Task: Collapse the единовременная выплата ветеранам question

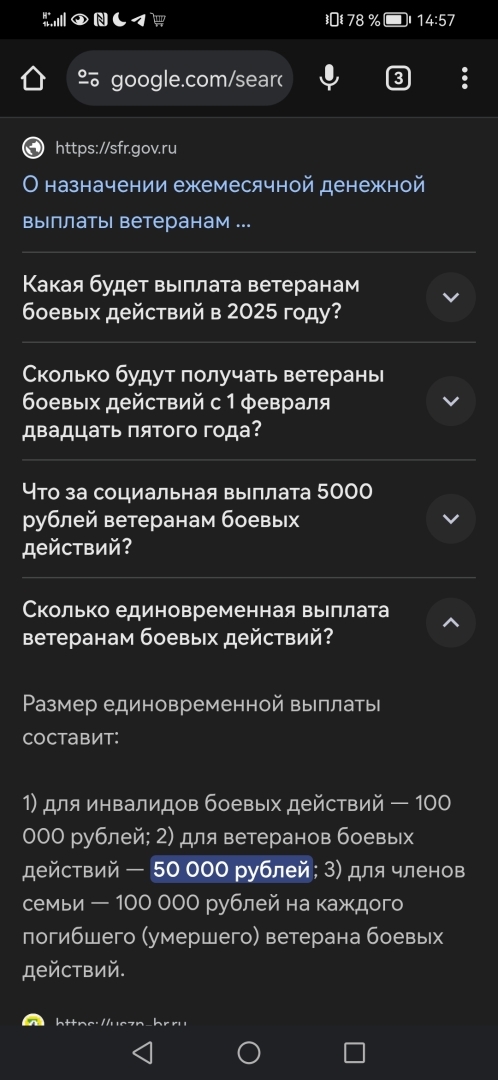Action: coord(249,623)
